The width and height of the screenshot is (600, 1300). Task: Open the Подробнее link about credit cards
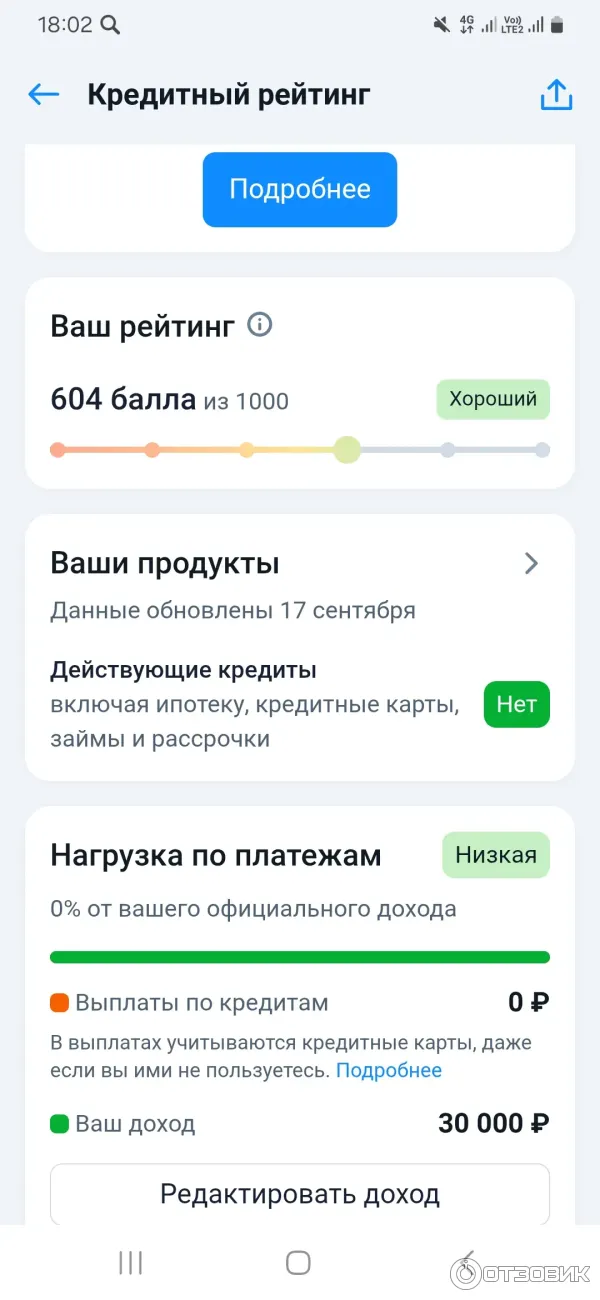tap(388, 1070)
